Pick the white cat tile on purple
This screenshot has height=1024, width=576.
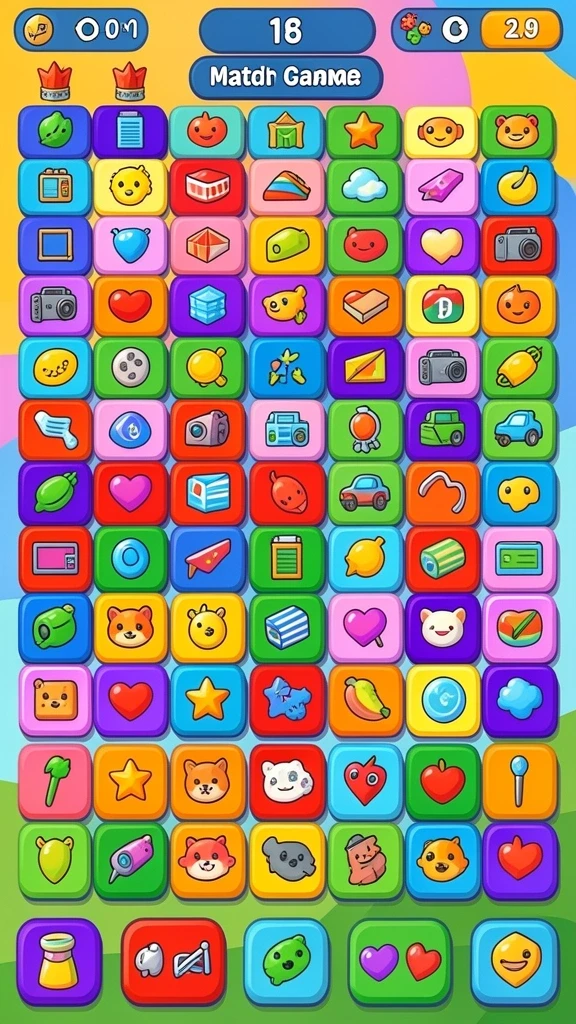[443, 628]
